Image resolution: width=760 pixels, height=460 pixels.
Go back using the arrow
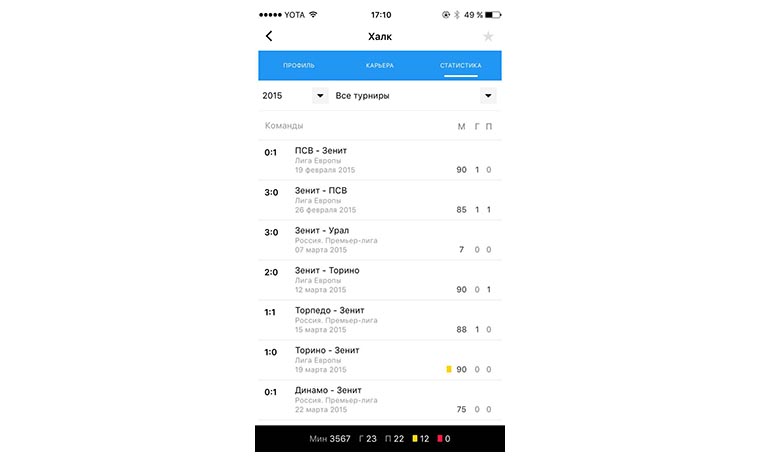click(269, 36)
